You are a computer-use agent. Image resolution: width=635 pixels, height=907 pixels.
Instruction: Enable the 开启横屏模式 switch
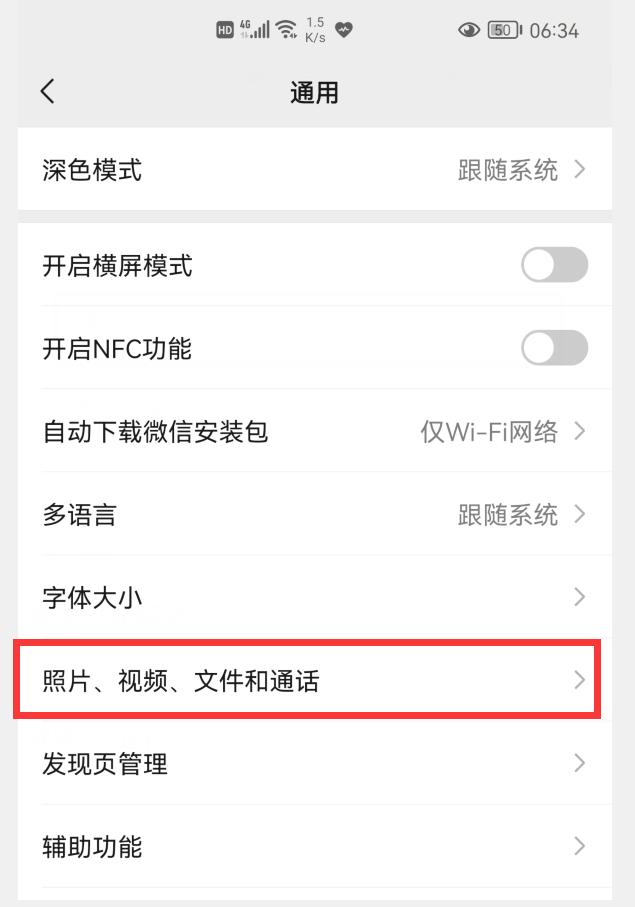pyautogui.click(x=554, y=266)
